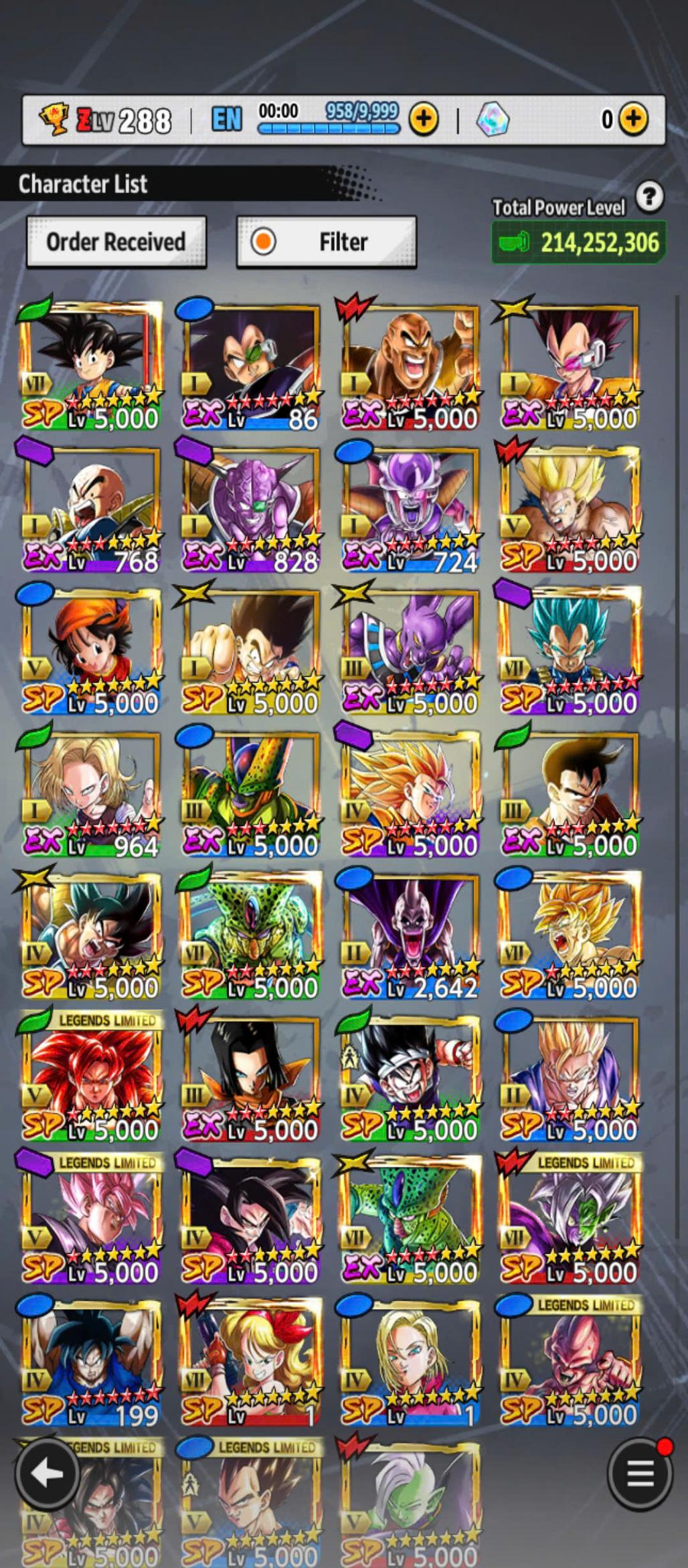Tap the plus icon beside the energy bar

[x=424, y=120]
